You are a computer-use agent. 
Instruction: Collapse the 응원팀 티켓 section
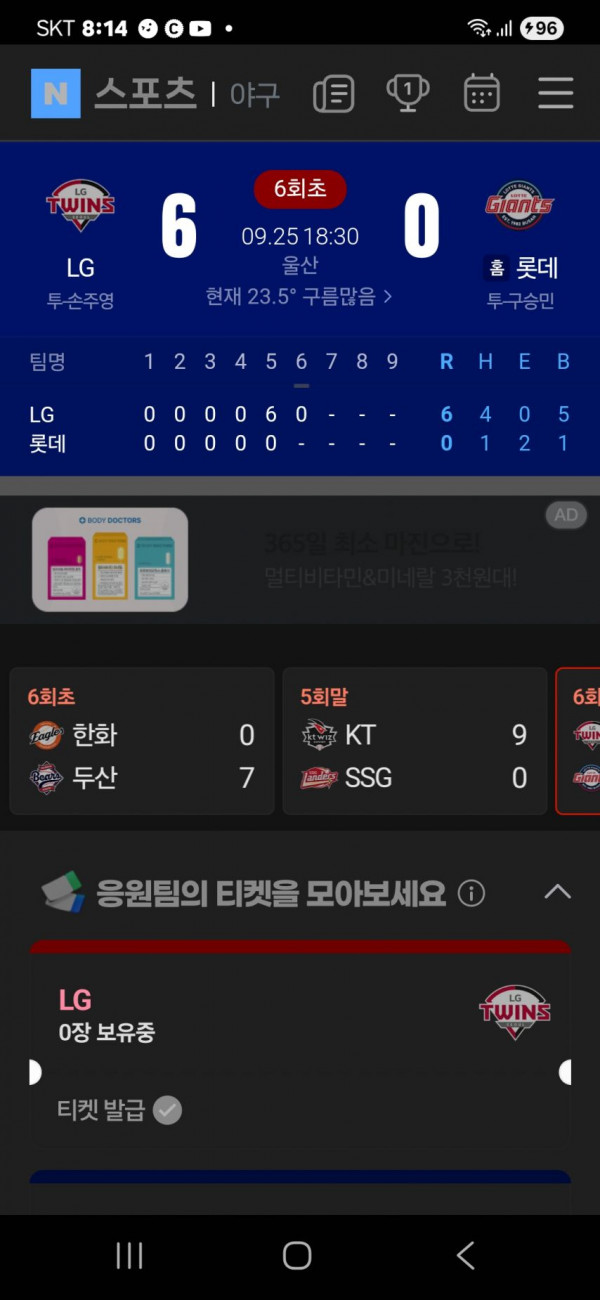click(557, 892)
